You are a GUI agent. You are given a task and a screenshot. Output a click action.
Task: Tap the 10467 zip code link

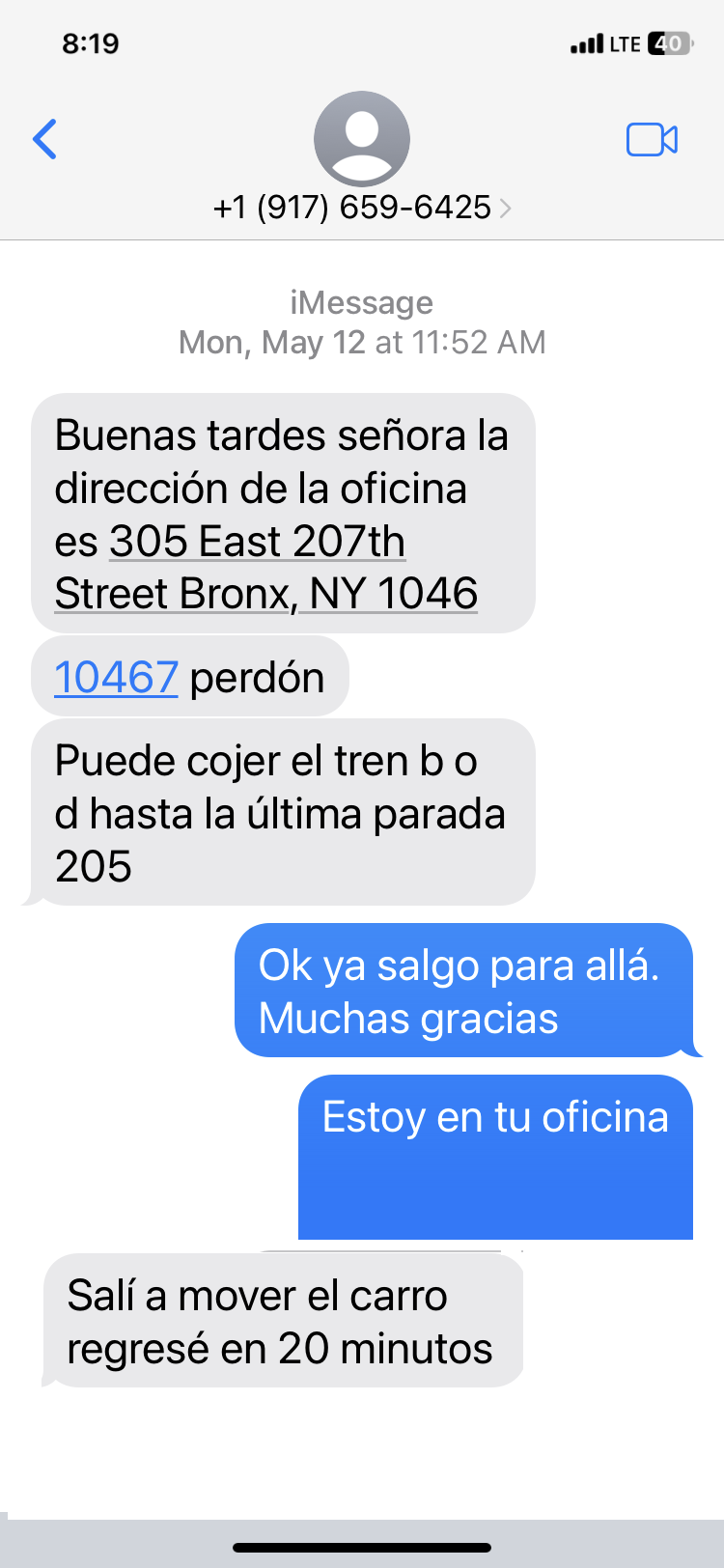point(116,677)
